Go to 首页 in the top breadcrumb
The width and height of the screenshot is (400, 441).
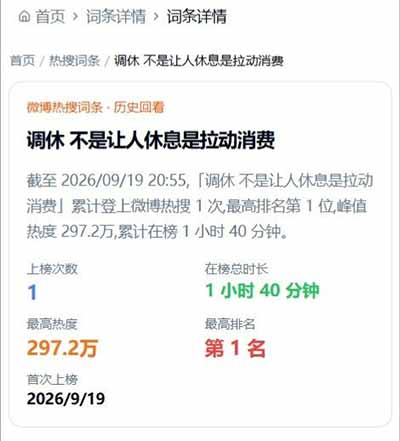point(42,17)
